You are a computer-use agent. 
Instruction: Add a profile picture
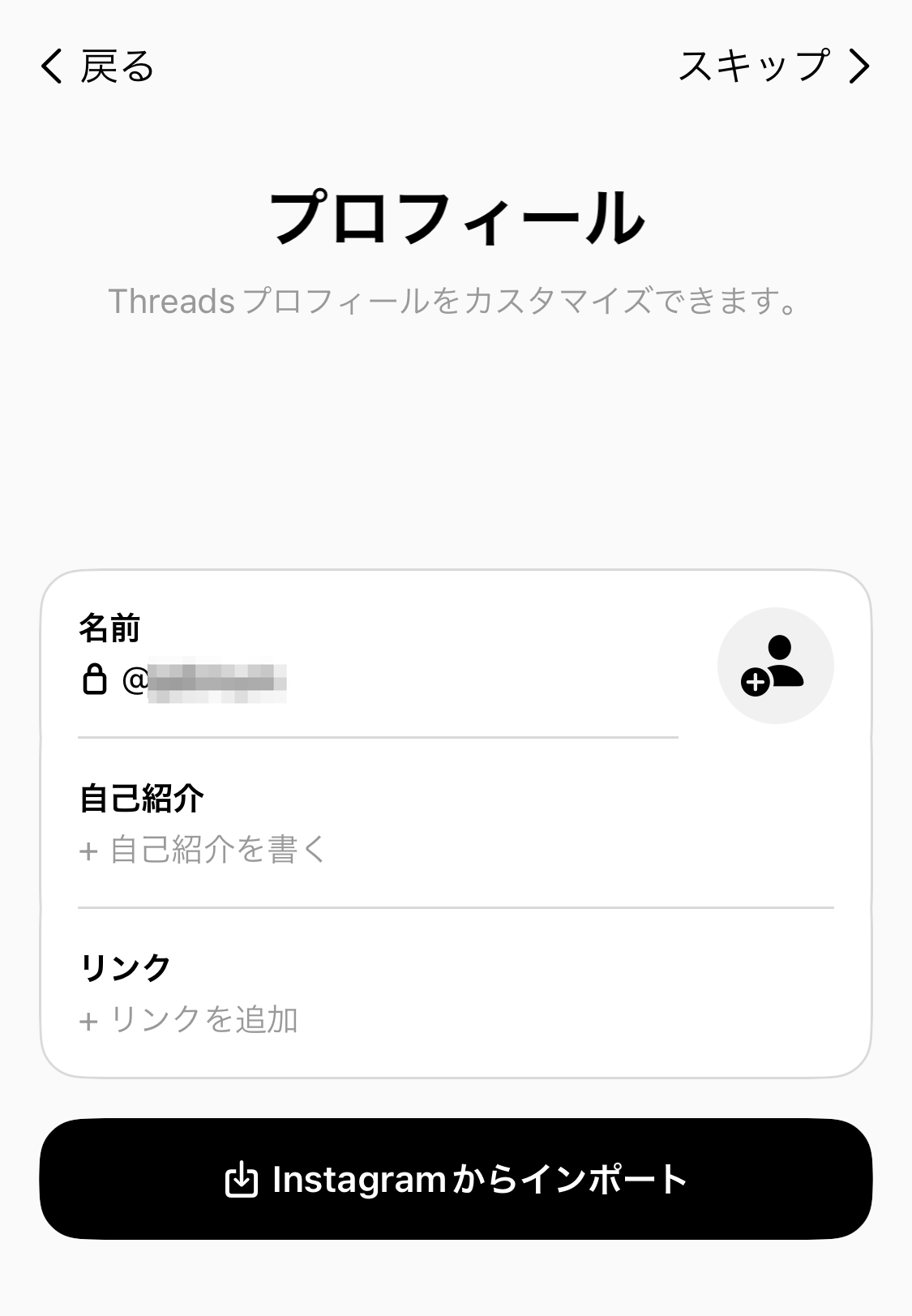tap(775, 666)
